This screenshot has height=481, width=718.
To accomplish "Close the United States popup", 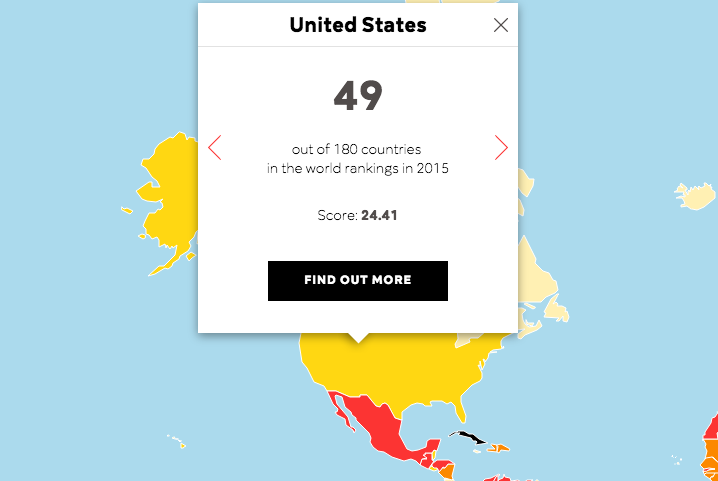I will (x=501, y=25).
